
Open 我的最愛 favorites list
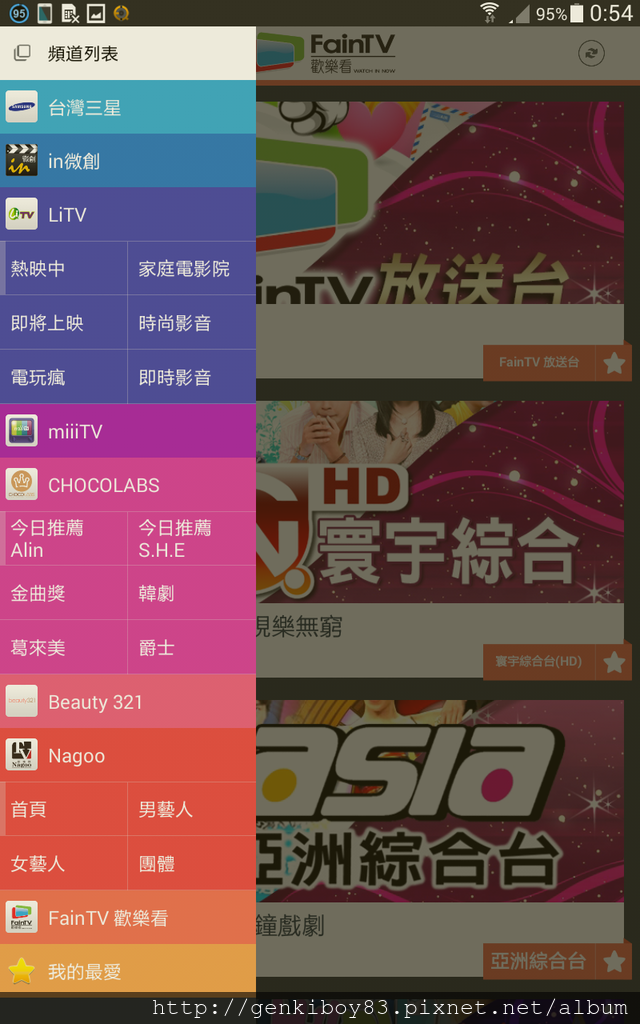pos(128,971)
